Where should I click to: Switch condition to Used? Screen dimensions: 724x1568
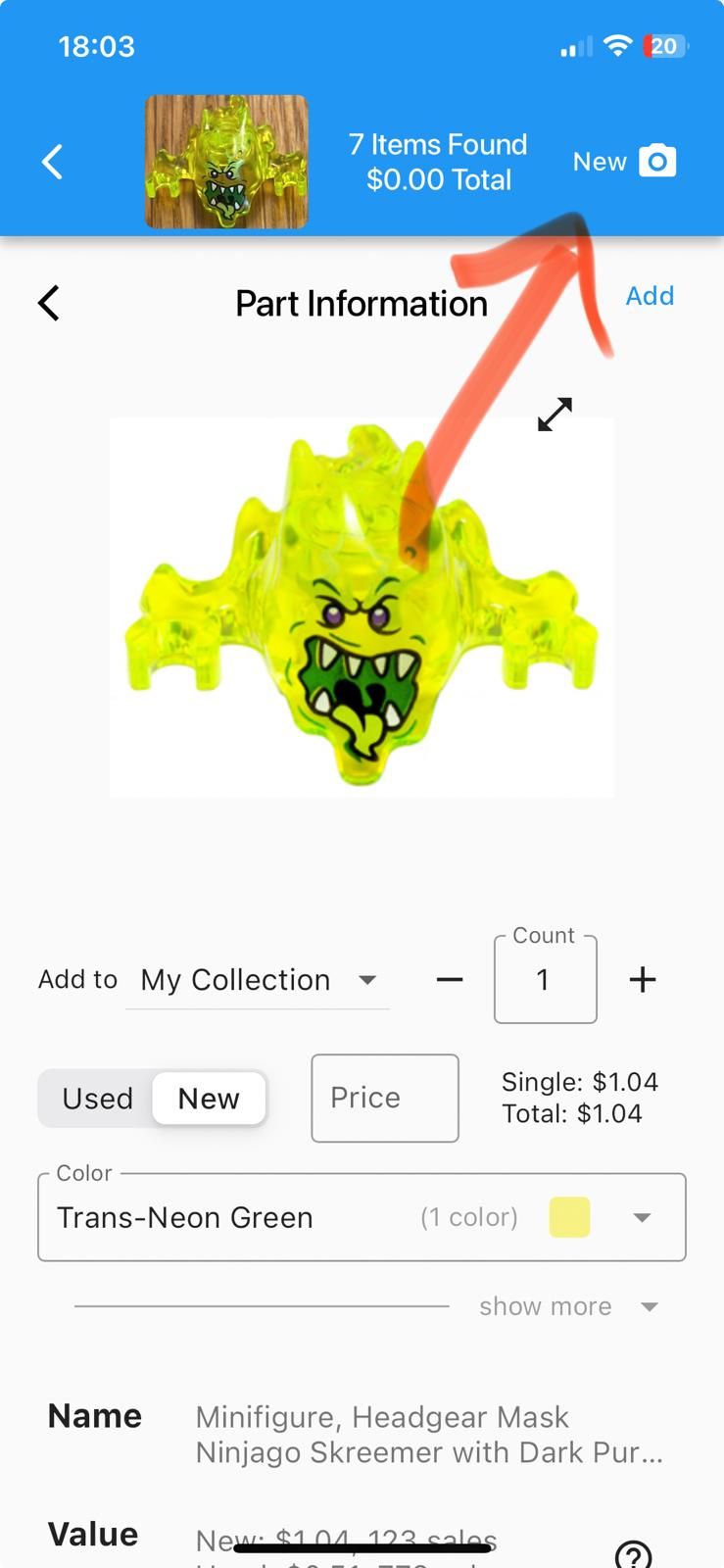pos(97,1099)
